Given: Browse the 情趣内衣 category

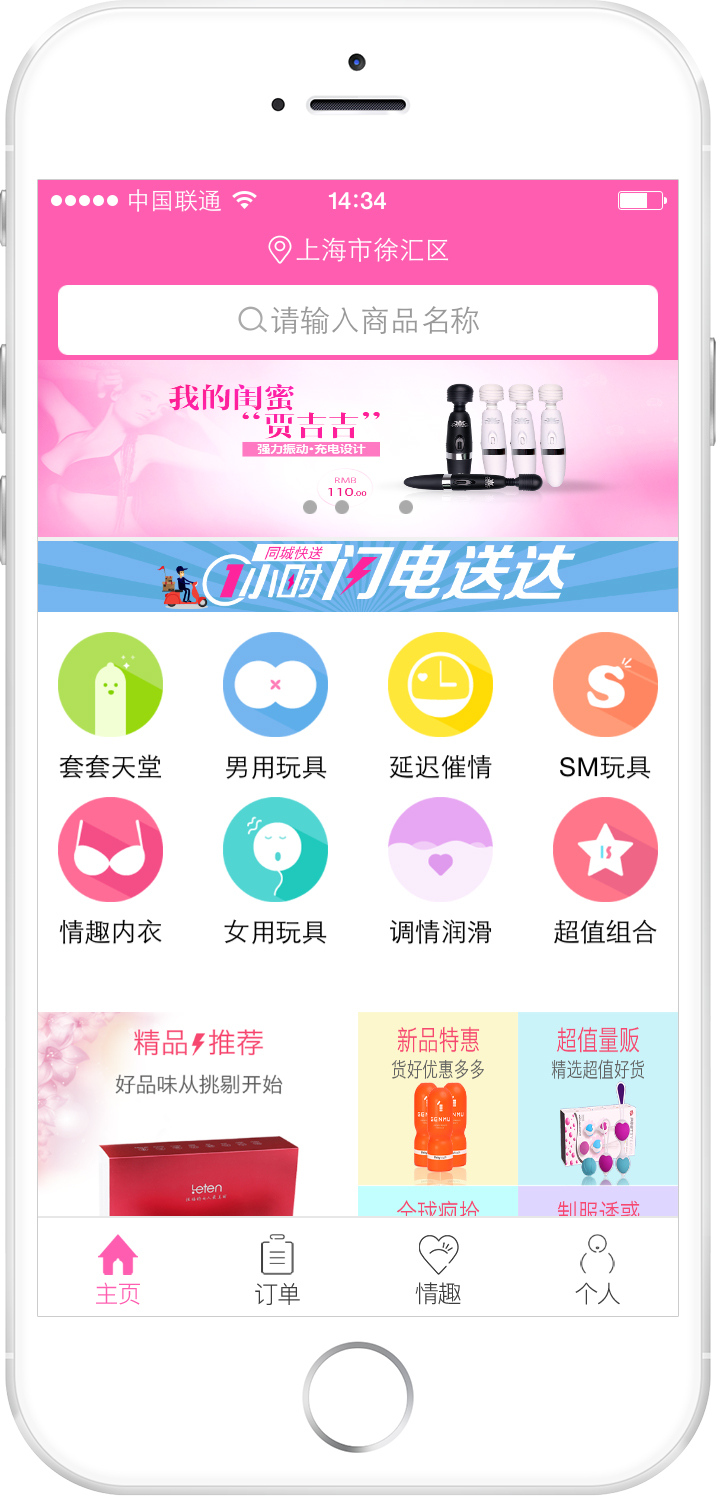Looking at the screenshot, I should point(110,872).
